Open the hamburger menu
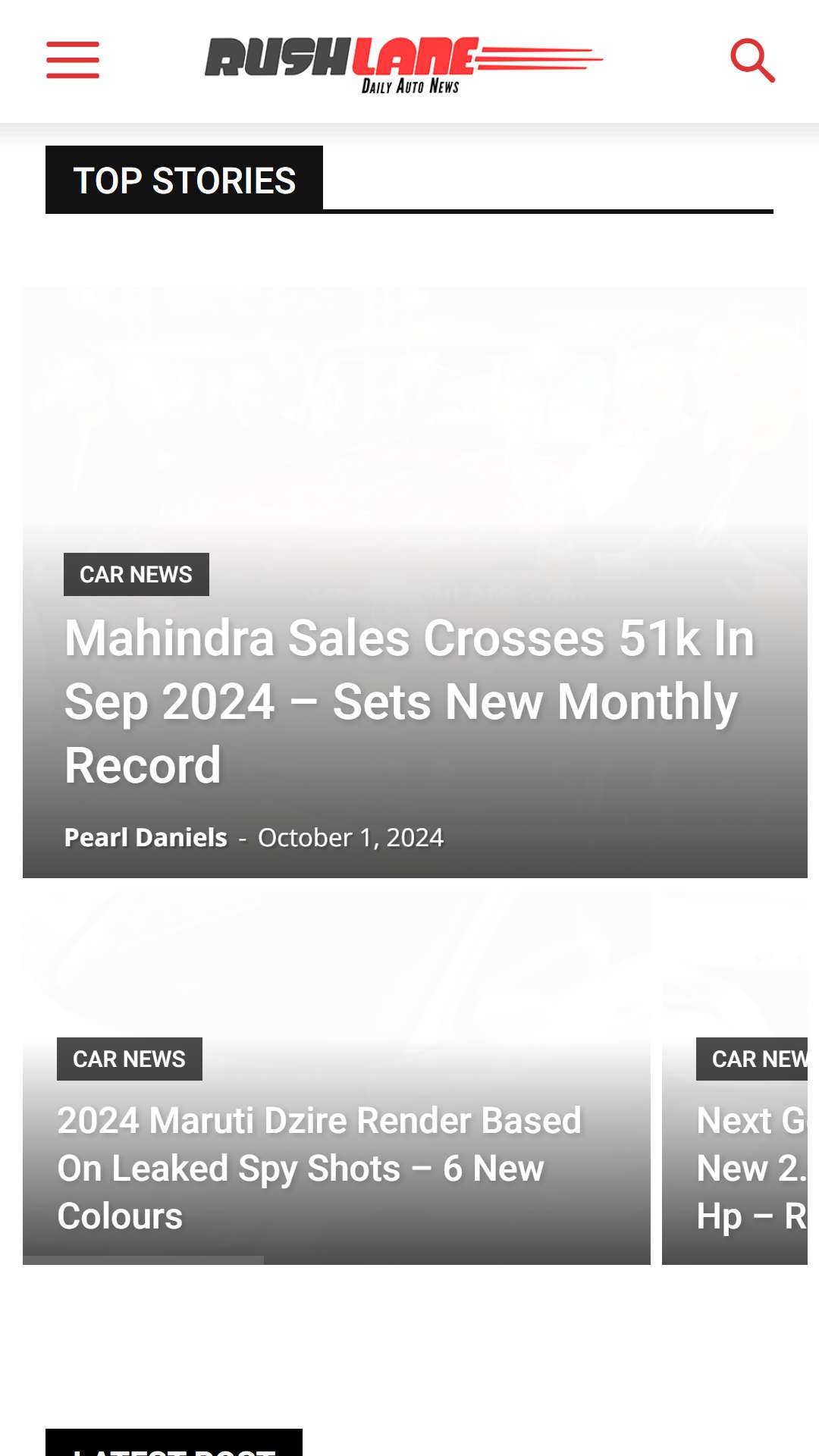 click(x=73, y=60)
